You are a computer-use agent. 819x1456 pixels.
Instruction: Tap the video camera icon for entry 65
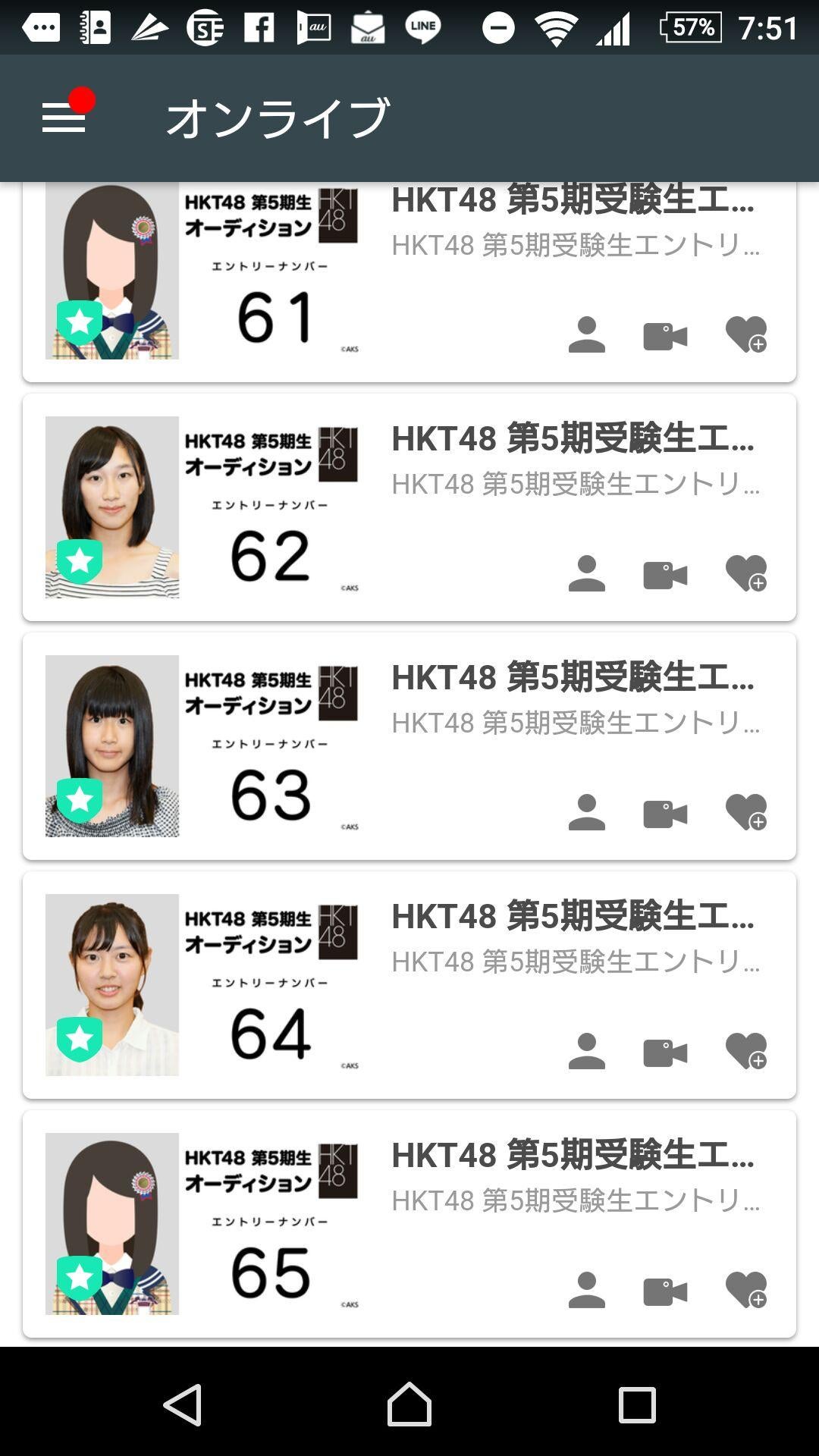pyautogui.click(x=665, y=1291)
